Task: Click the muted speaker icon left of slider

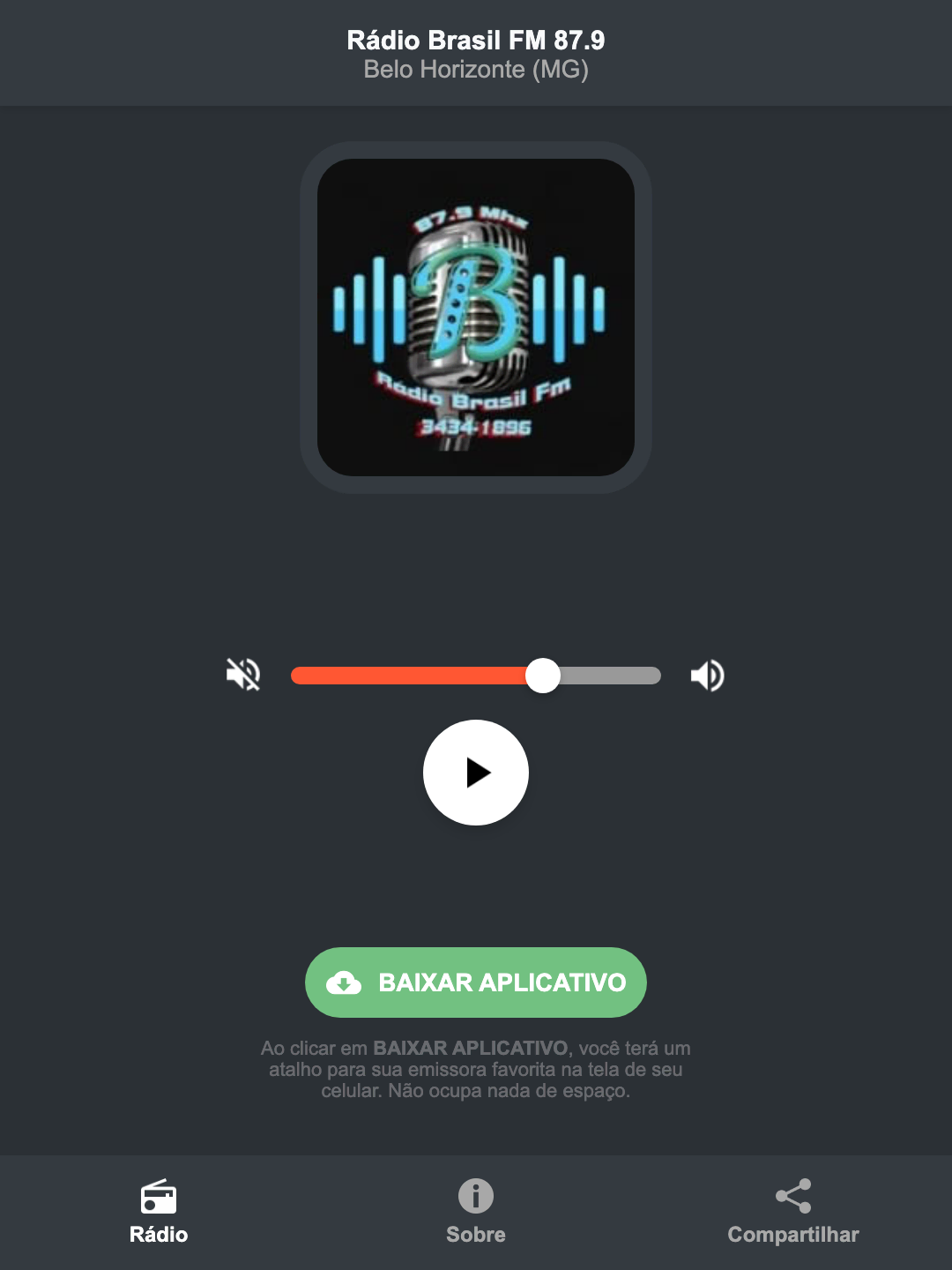Action: [242, 675]
